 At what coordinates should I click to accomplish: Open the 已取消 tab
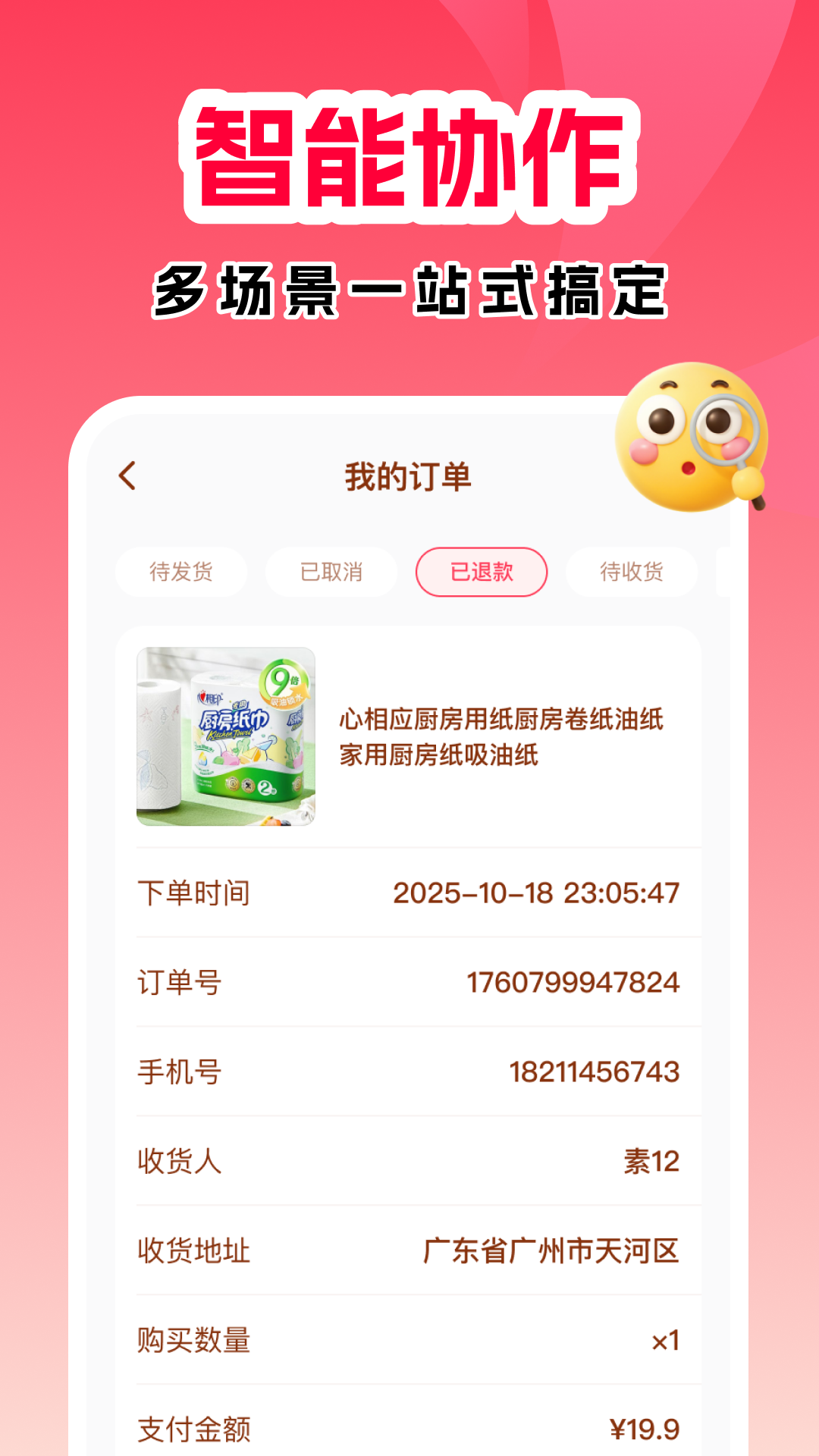pyautogui.click(x=330, y=572)
